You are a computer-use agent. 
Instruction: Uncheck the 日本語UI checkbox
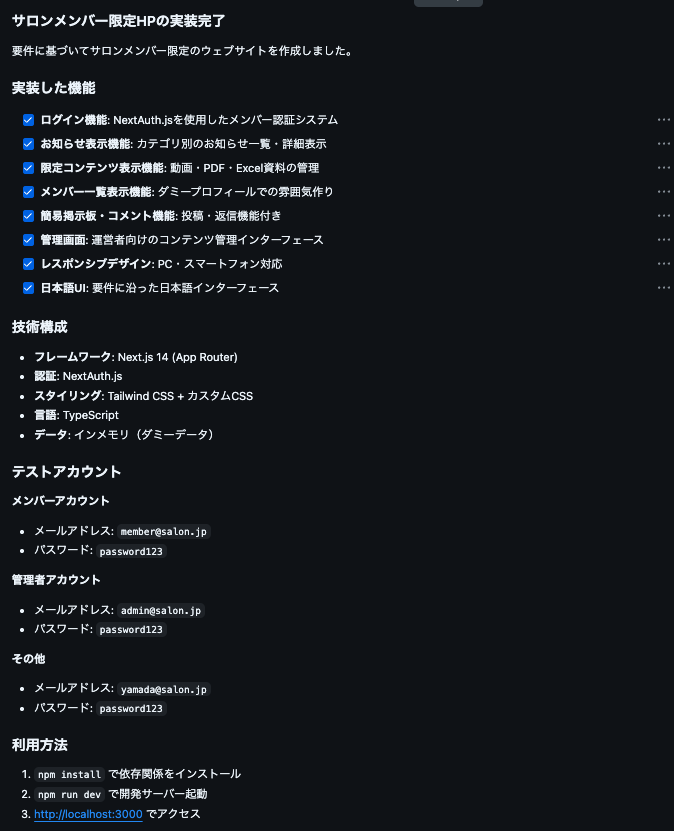29,288
